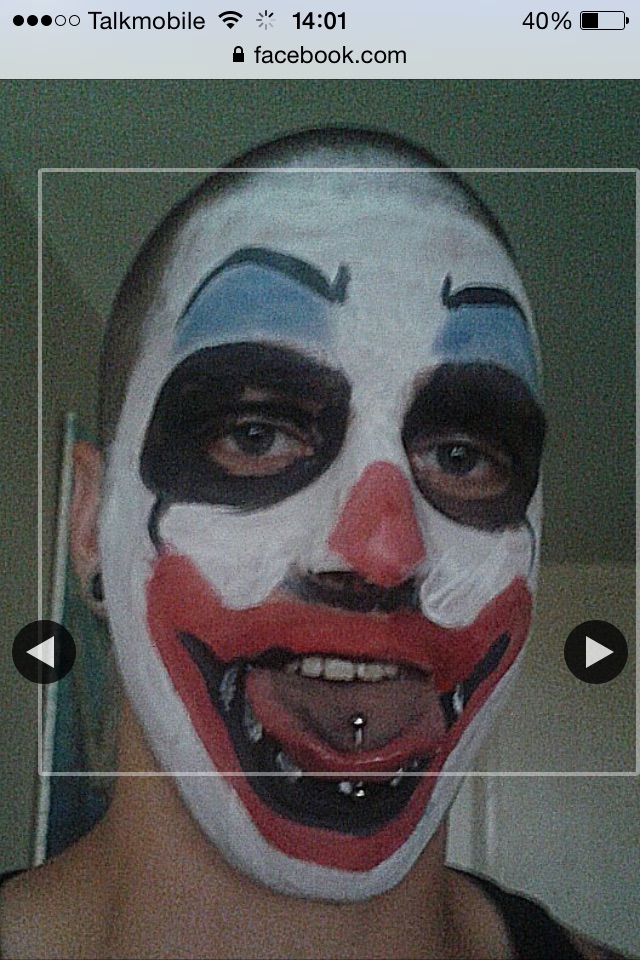The image size is (640, 960).
Task: Tap the facebook.com address bar
Action: (320, 55)
